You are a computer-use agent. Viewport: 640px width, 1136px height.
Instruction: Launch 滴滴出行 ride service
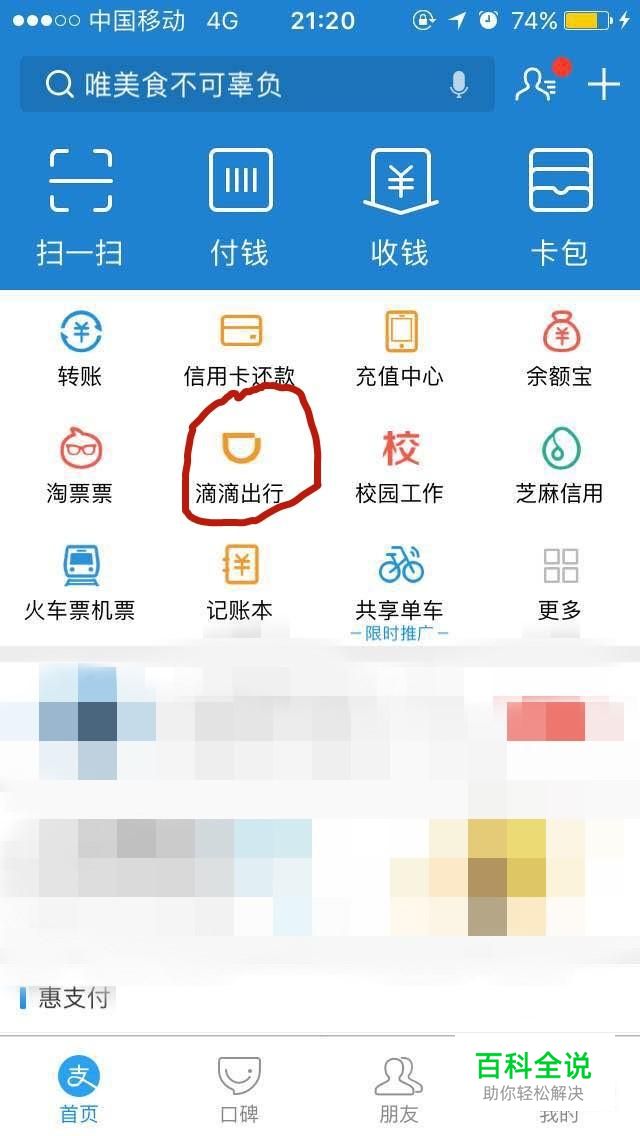(240, 466)
